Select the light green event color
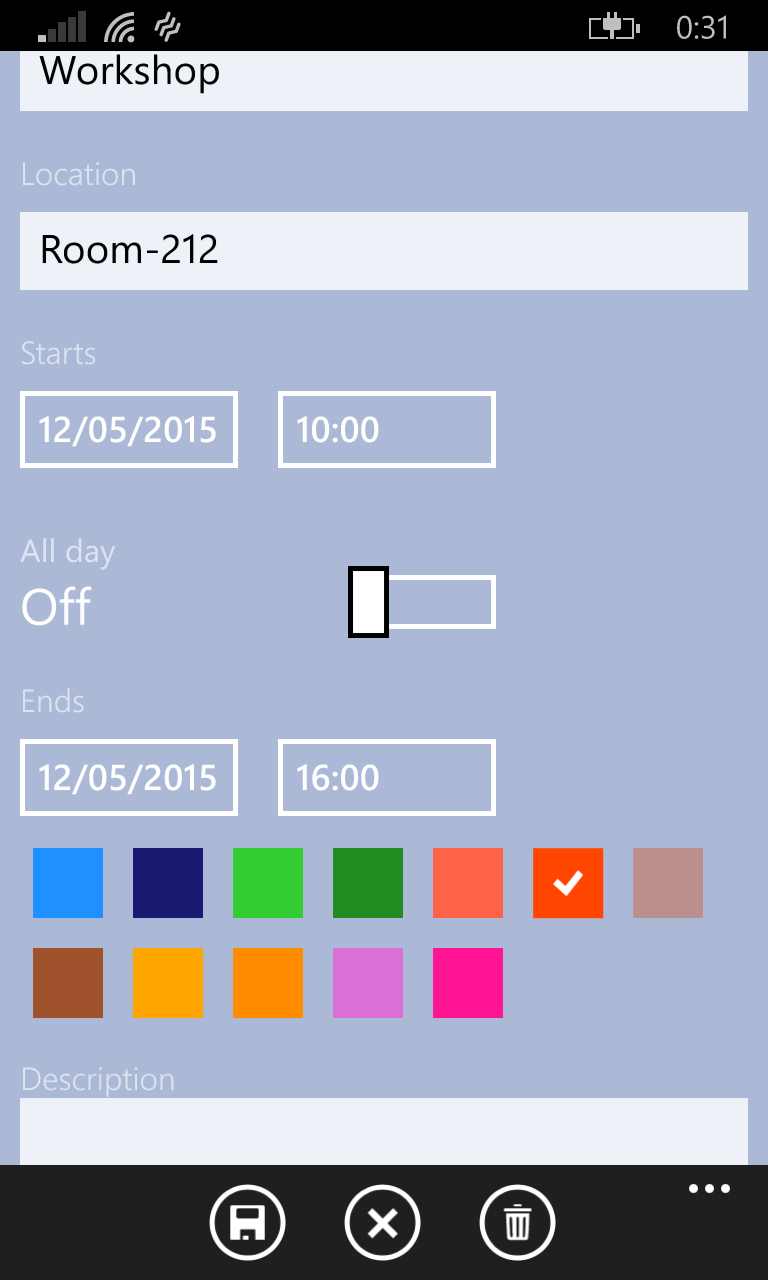This screenshot has width=768, height=1280. point(267,882)
